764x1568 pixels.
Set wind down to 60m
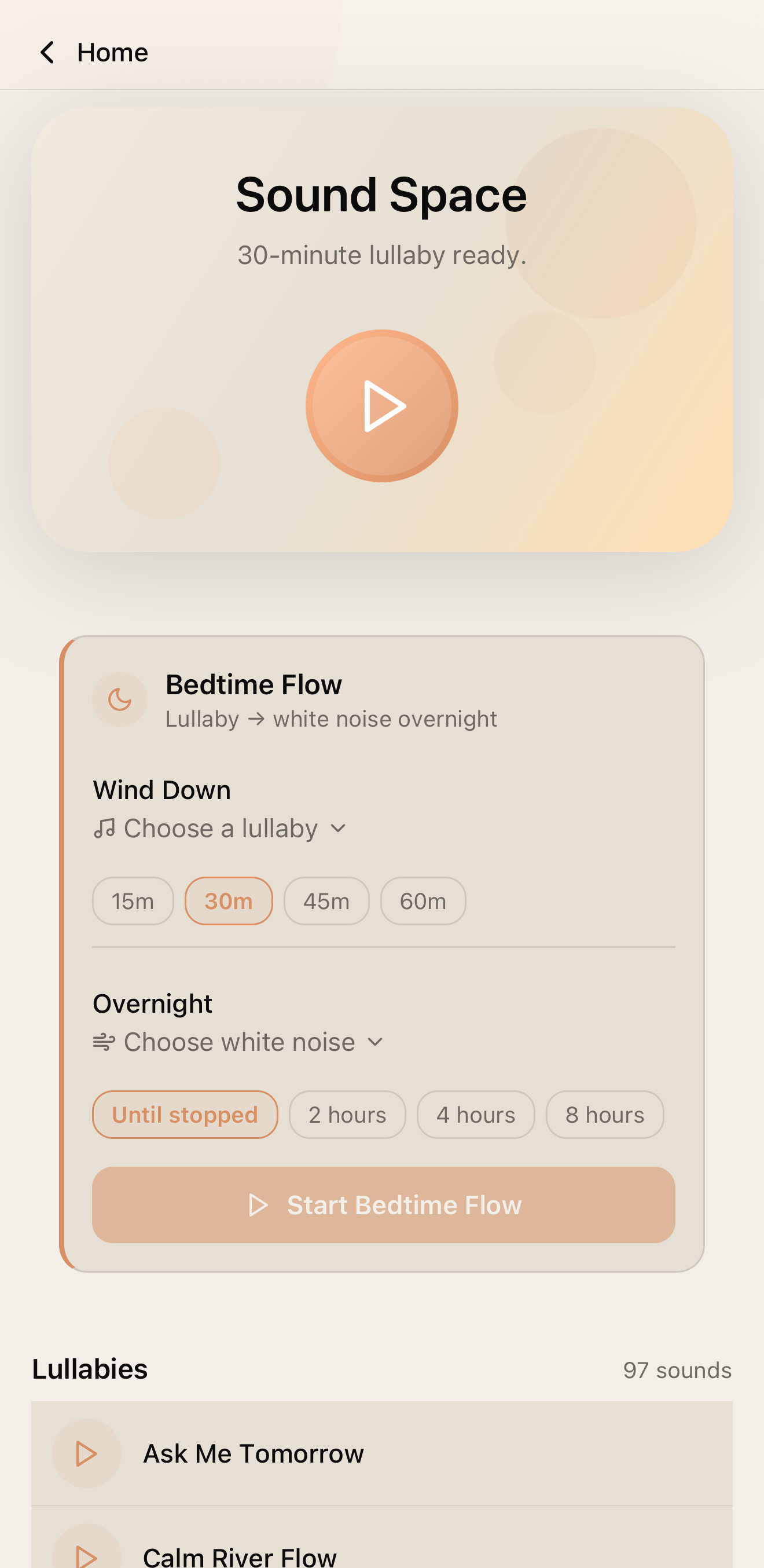(x=423, y=901)
